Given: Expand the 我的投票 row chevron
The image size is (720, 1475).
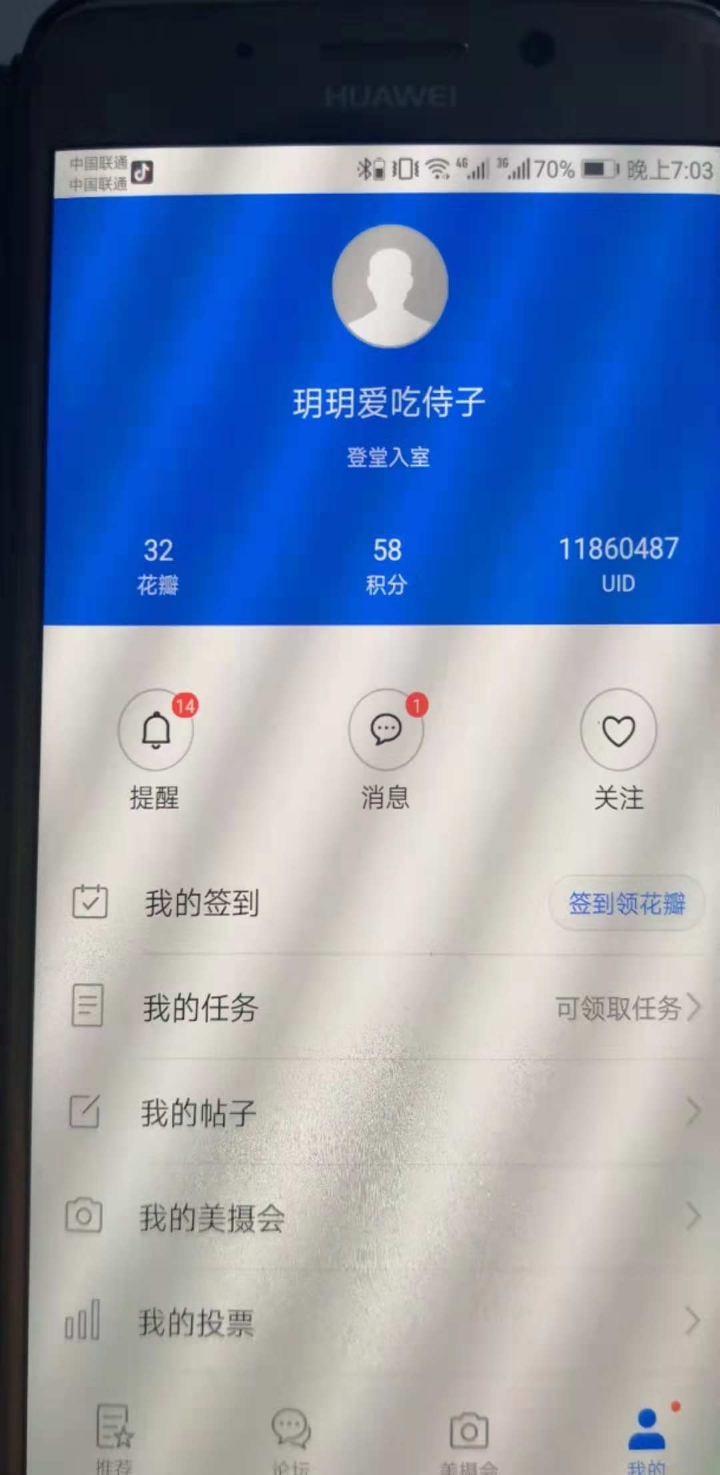Looking at the screenshot, I should coord(693,1320).
